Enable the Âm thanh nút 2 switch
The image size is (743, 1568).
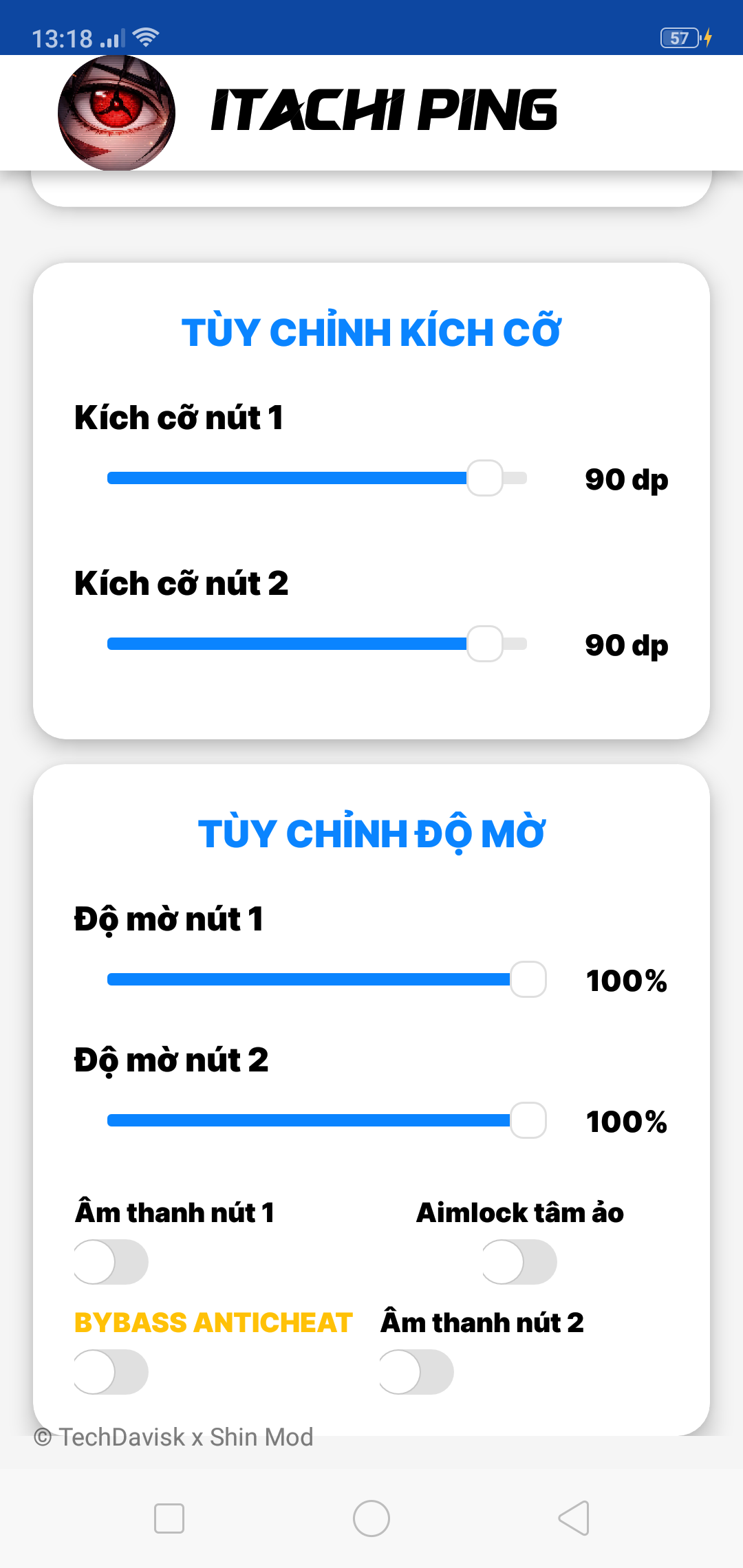click(416, 1372)
